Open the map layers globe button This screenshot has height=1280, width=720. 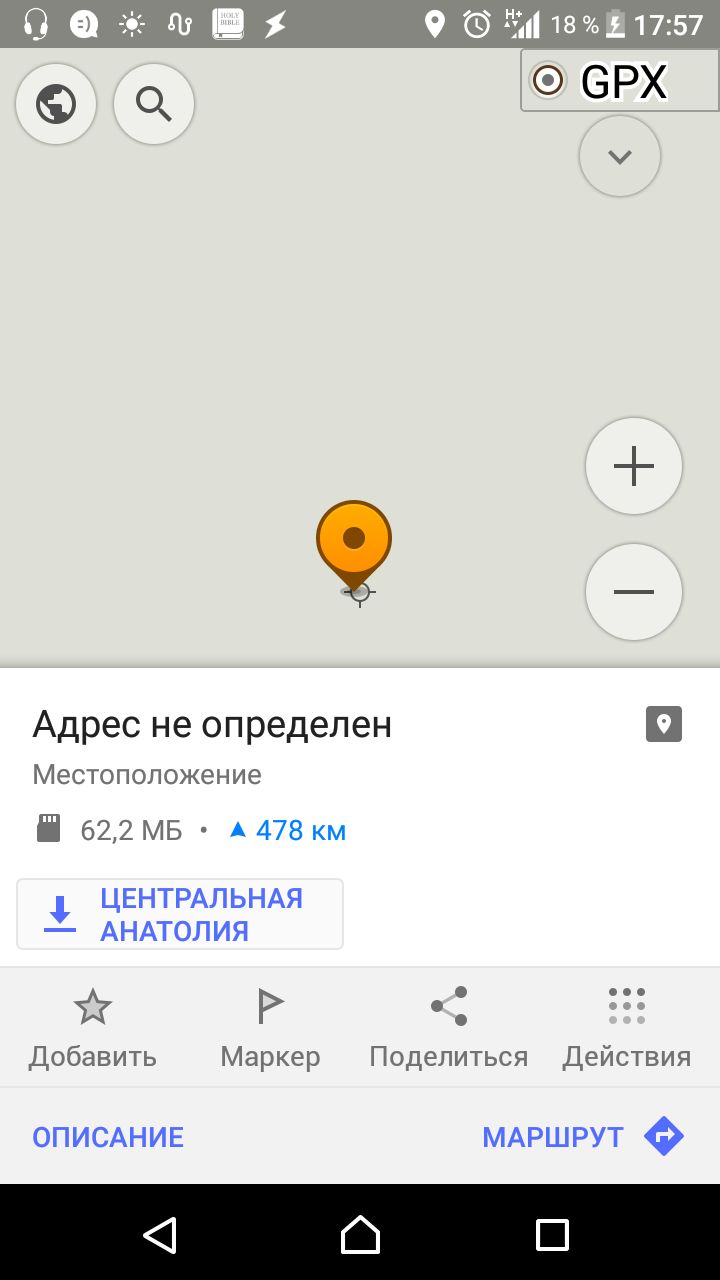click(56, 104)
